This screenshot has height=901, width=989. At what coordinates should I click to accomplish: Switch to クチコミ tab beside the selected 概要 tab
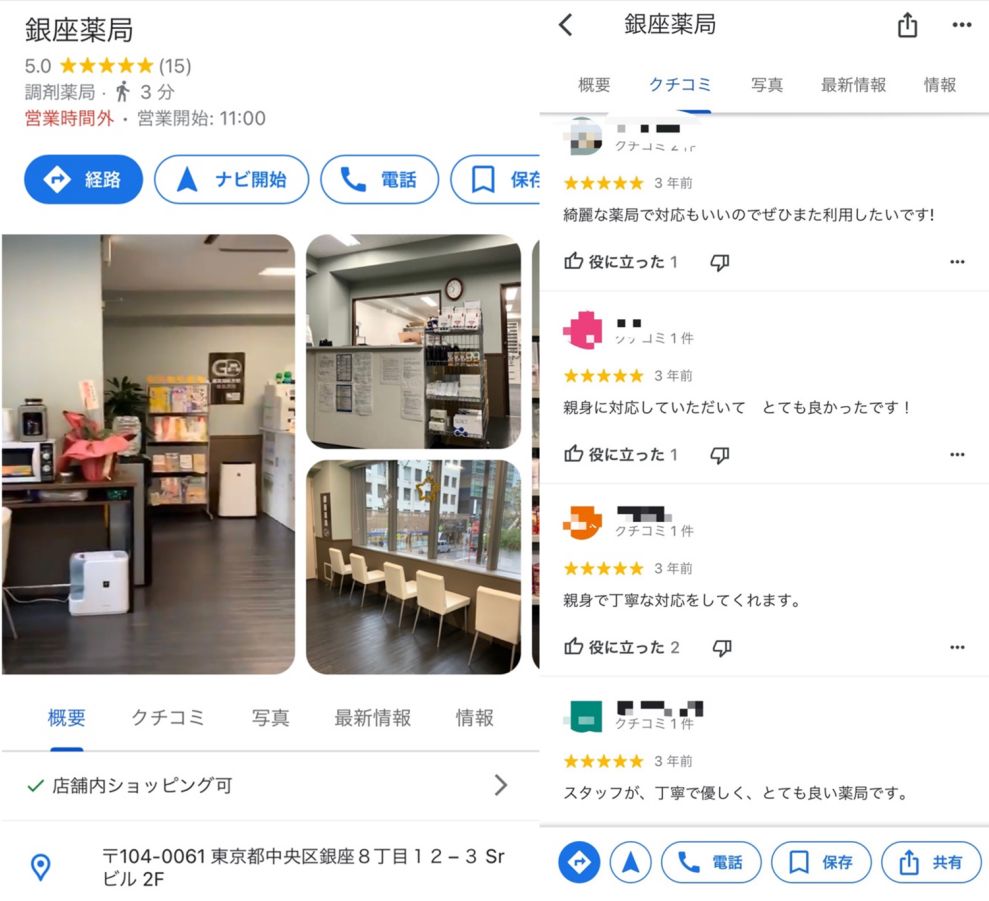168,717
